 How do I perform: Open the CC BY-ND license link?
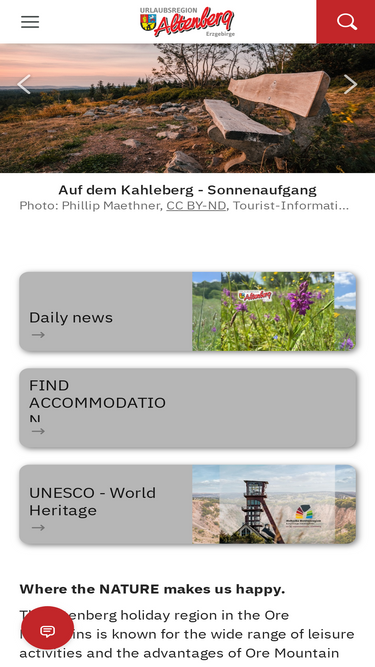[x=196, y=206]
